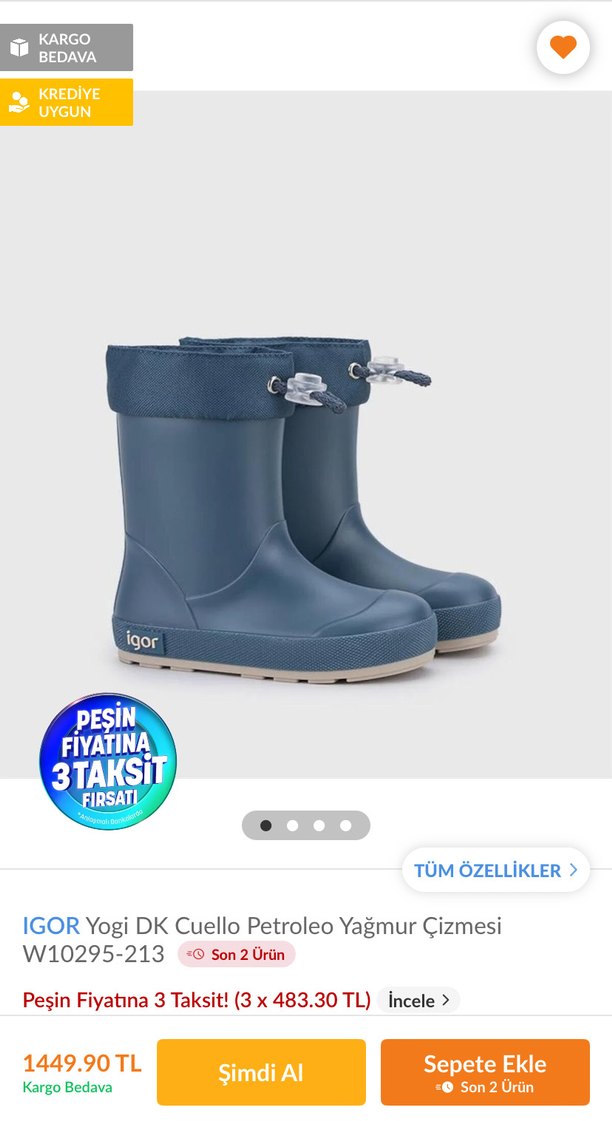Open TÜM ÖZELLİKLER product details

496,870
